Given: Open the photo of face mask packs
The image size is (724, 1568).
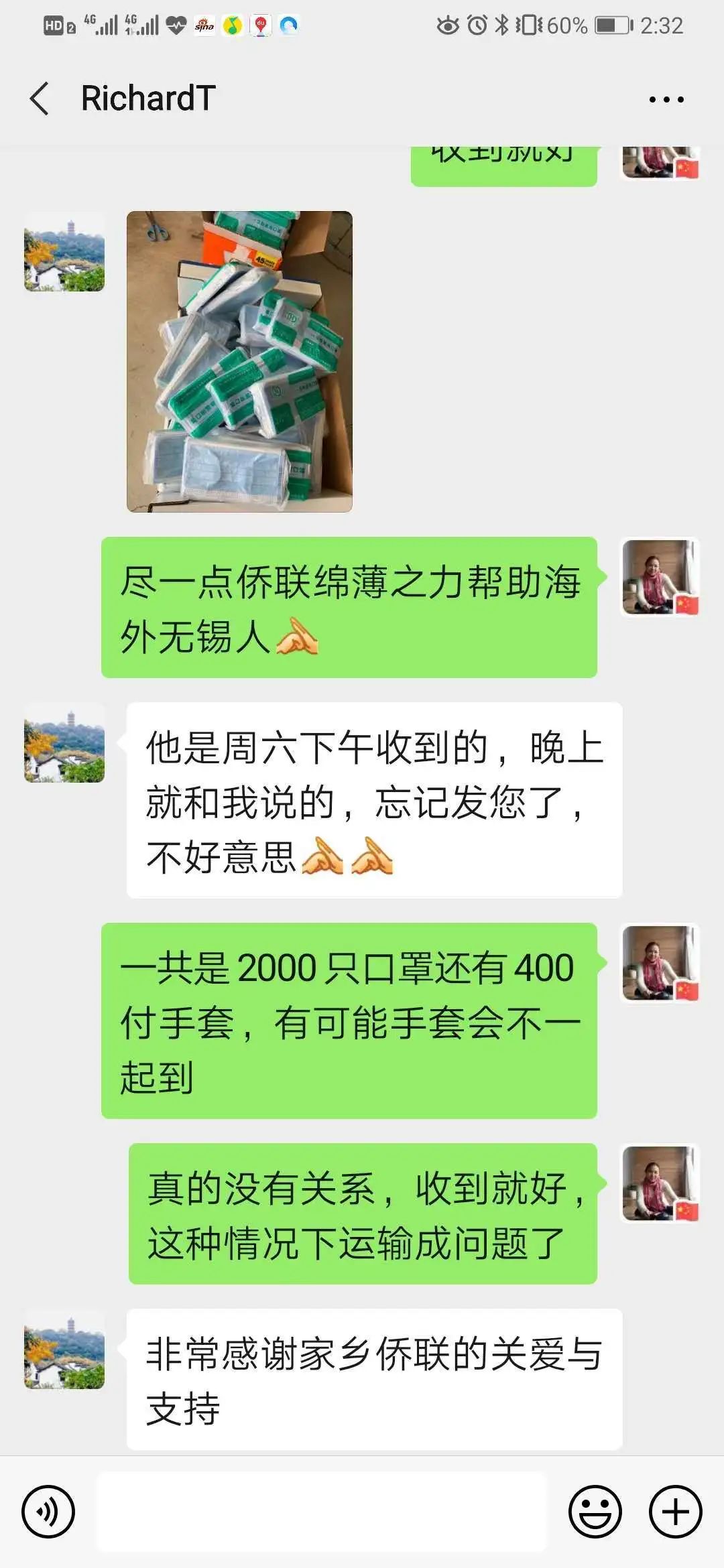Looking at the screenshot, I should click(x=239, y=362).
